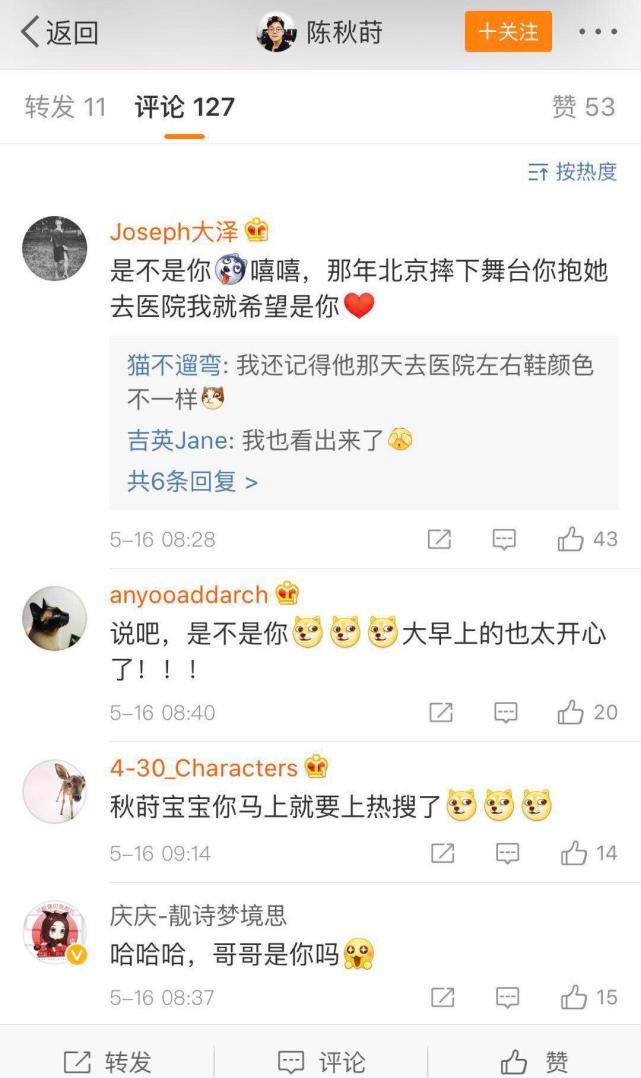Repost Joseph大泽's comment
This screenshot has height=1078, width=641.
click(439, 540)
